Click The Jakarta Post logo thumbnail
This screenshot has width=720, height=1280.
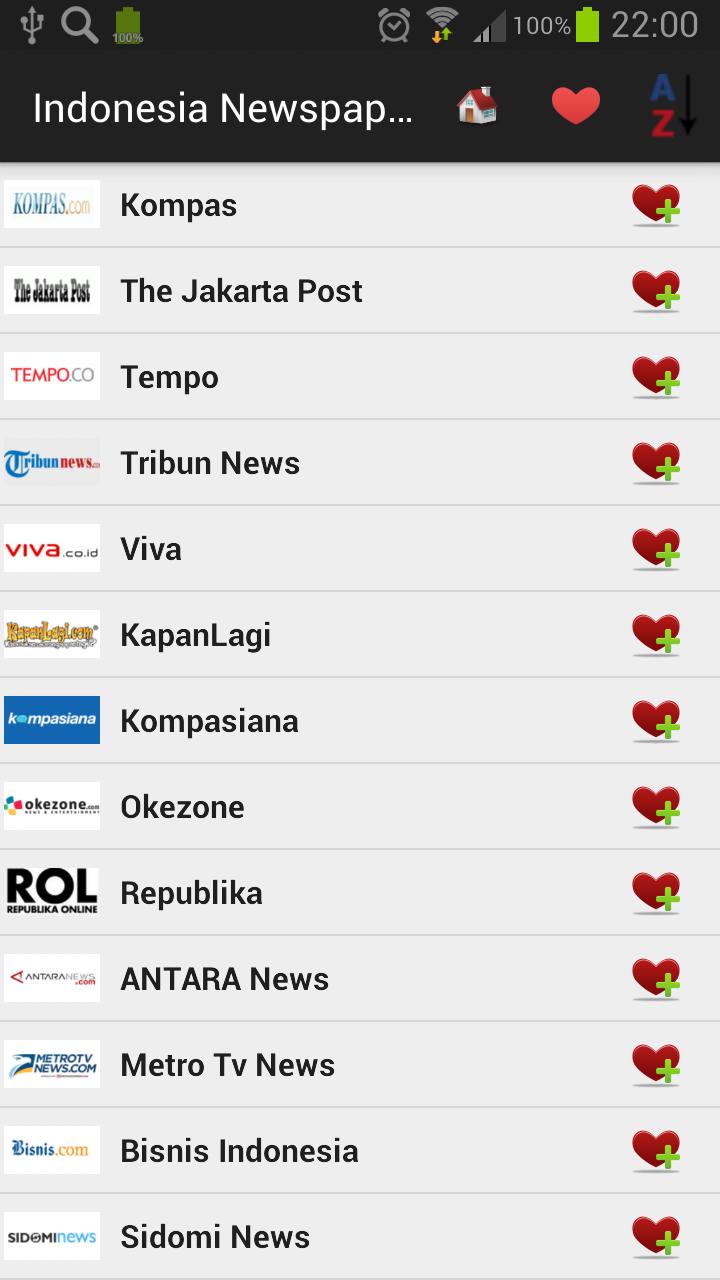(52, 290)
